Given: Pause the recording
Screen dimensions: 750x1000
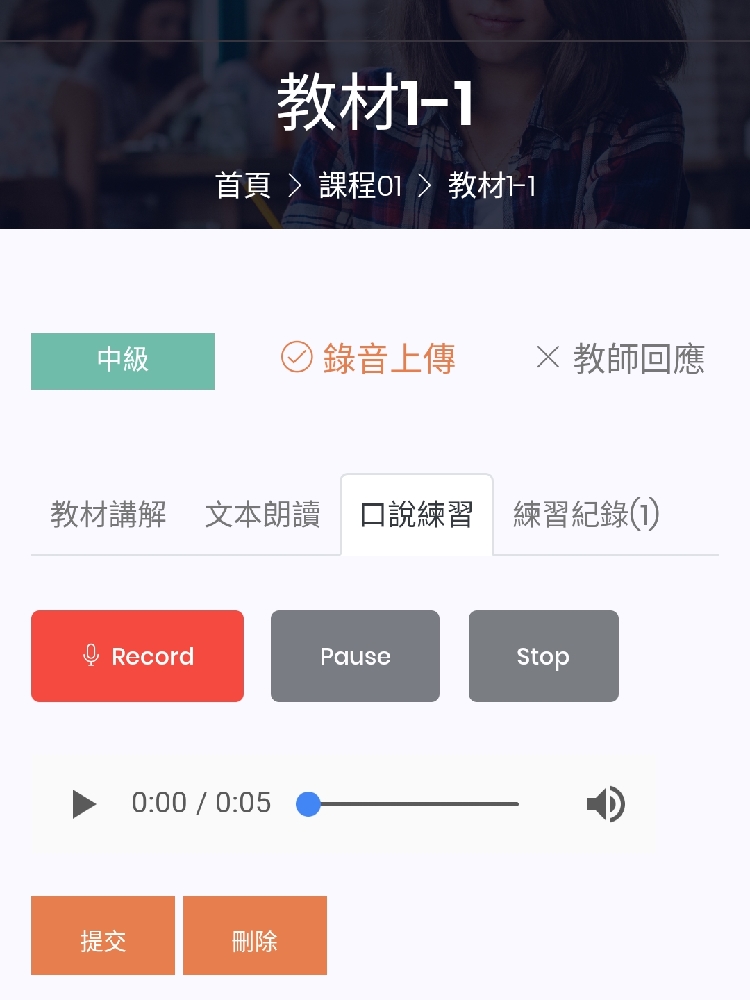Looking at the screenshot, I should click(x=355, y=656).
